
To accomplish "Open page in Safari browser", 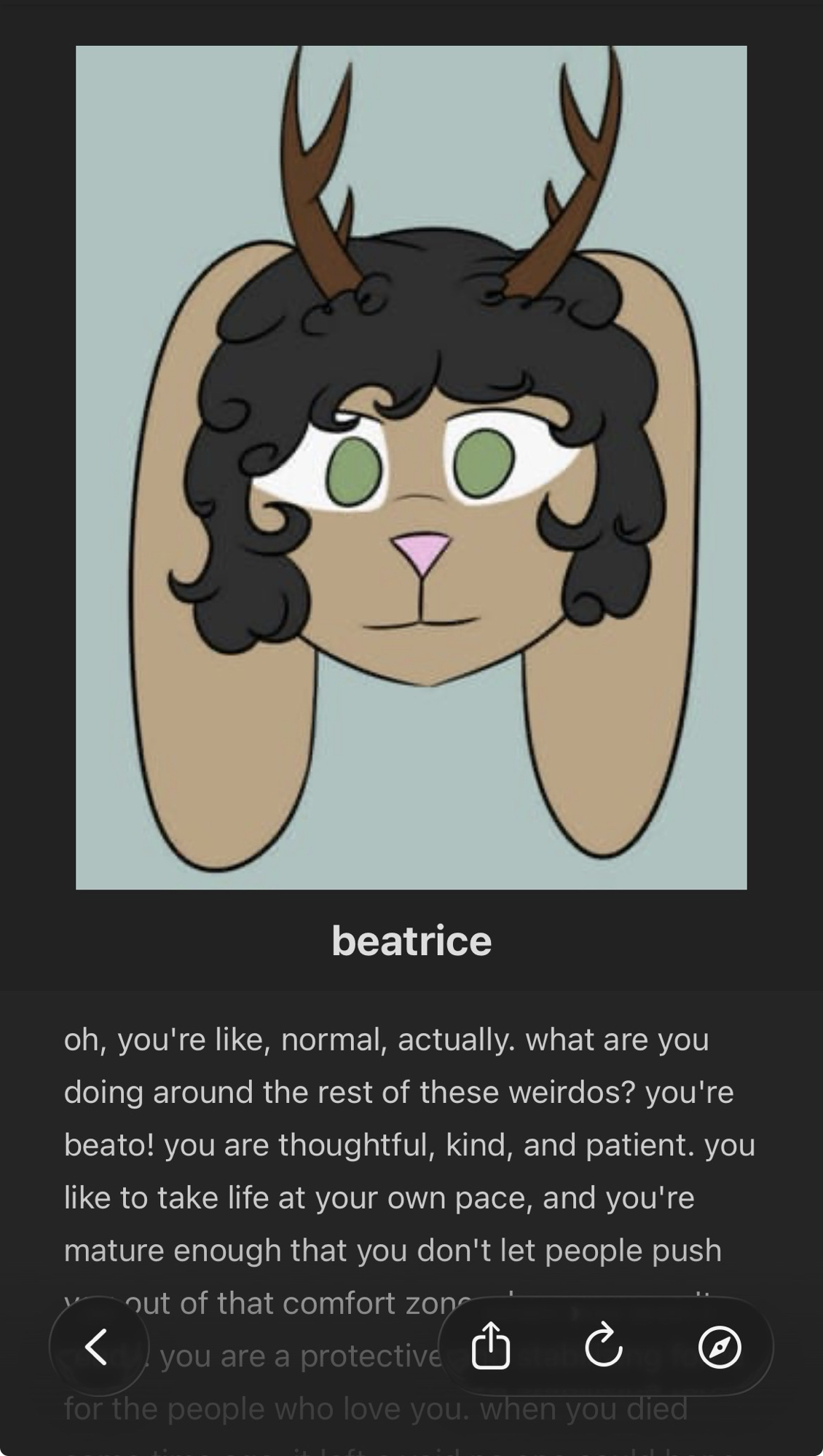I will (719, 1347).
